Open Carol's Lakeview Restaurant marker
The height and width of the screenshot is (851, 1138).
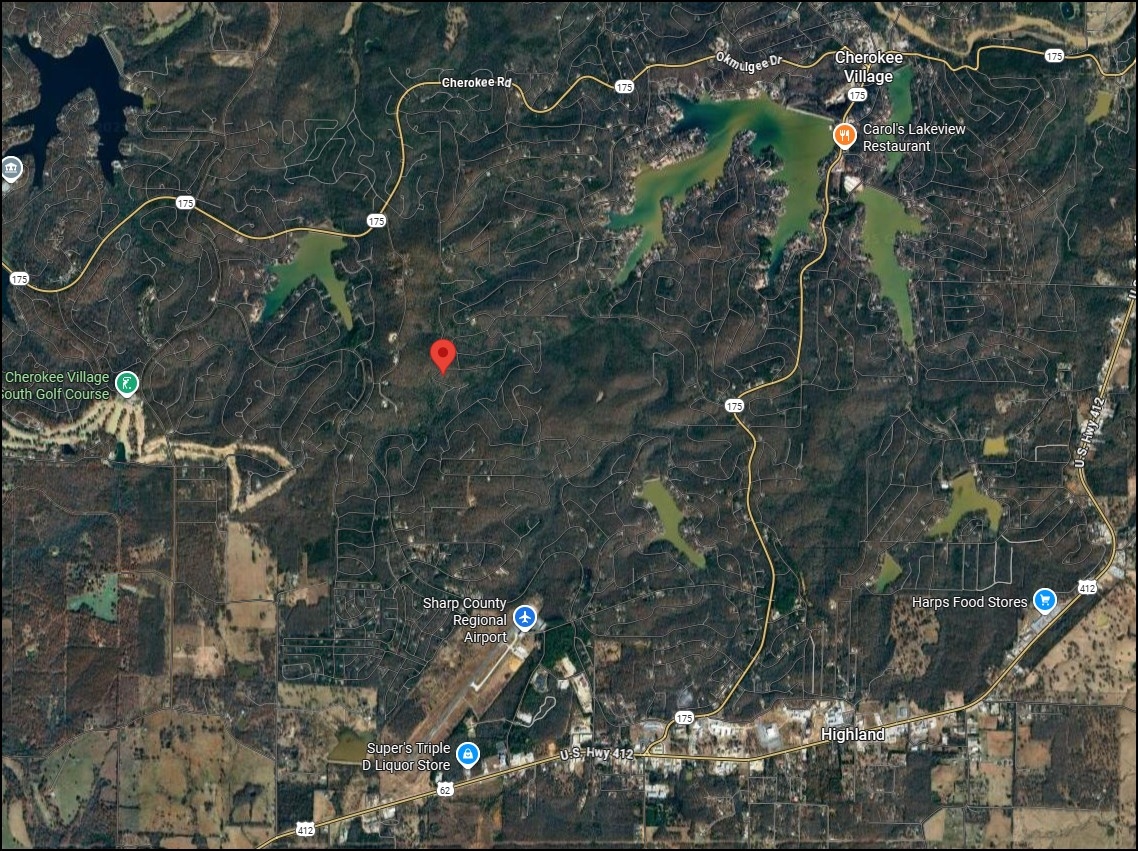[x=845, y=136]
